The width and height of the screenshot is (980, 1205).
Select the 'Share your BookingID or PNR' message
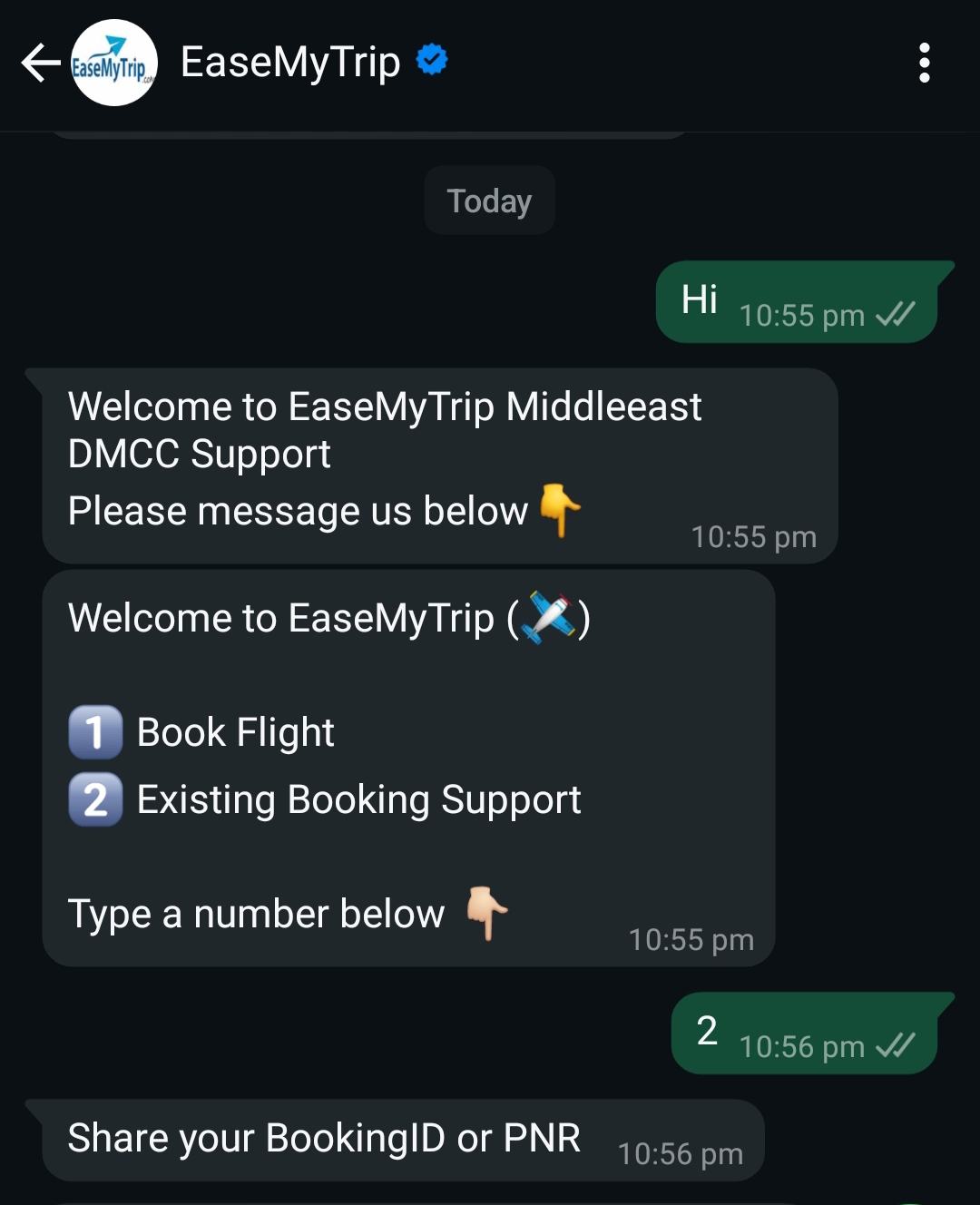pos(322,1138)
